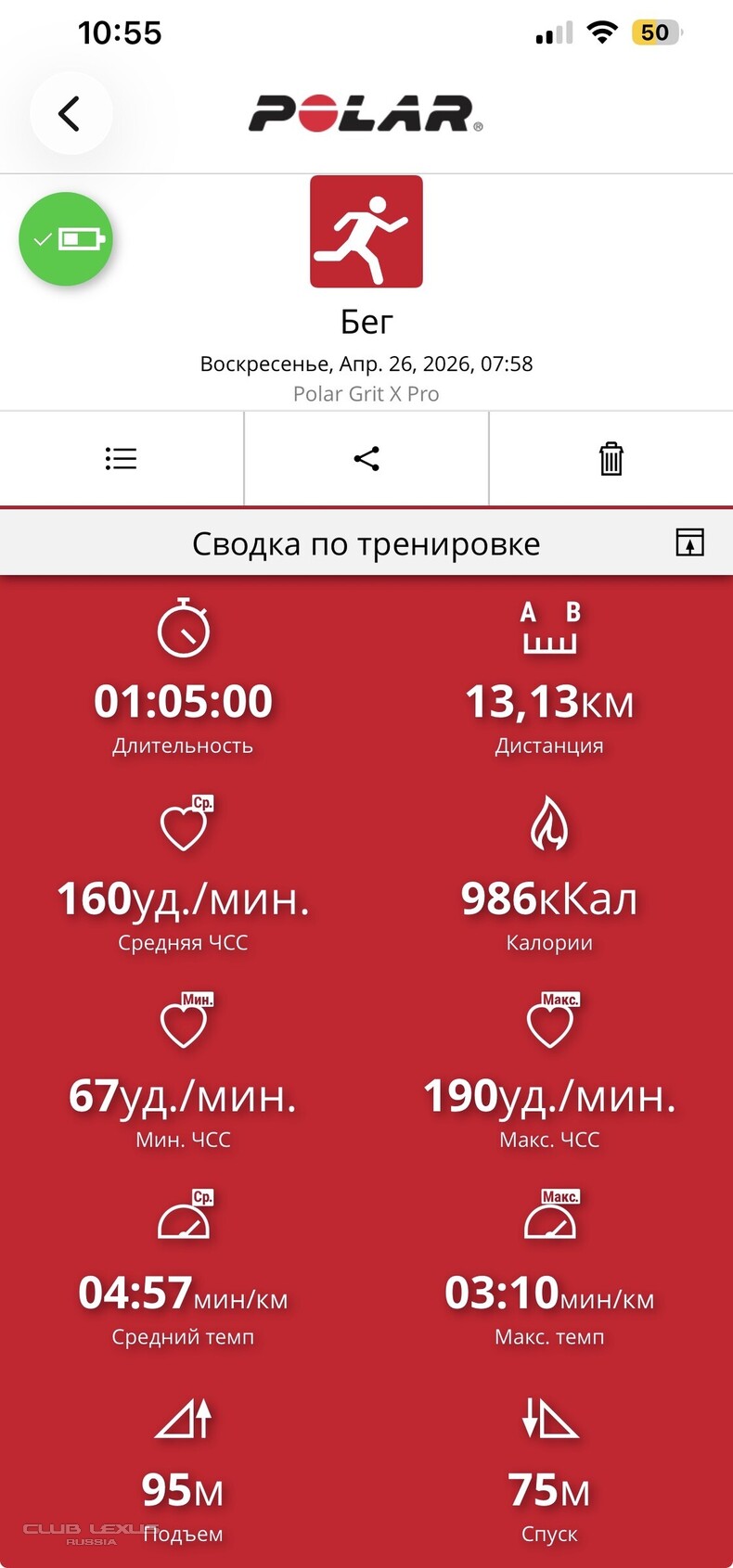Viewport: 733px width, 1568px height.
Task: Tap the average pace gauge icon
Action: click(183, 1219)
